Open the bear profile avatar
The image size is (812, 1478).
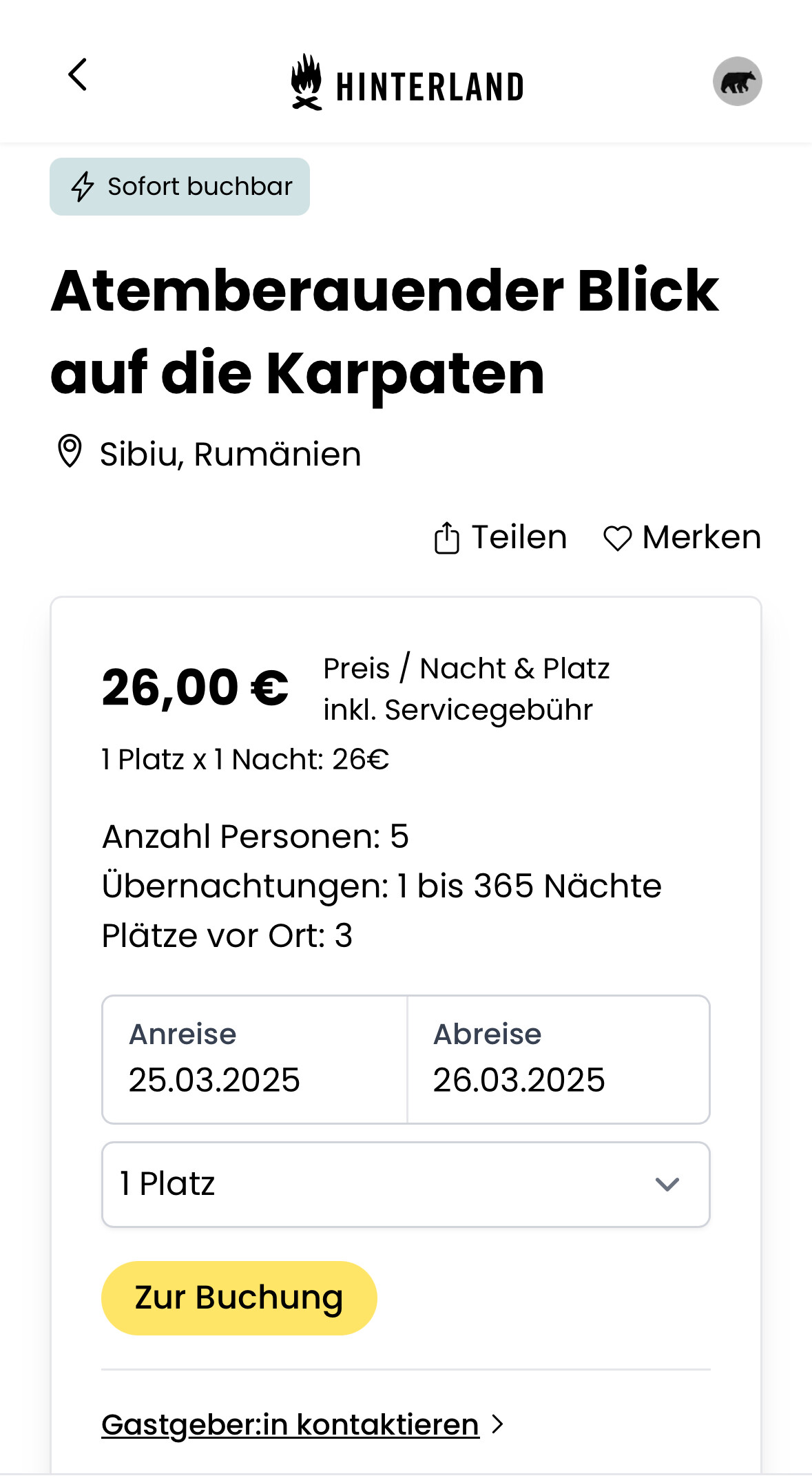point(737,81)
